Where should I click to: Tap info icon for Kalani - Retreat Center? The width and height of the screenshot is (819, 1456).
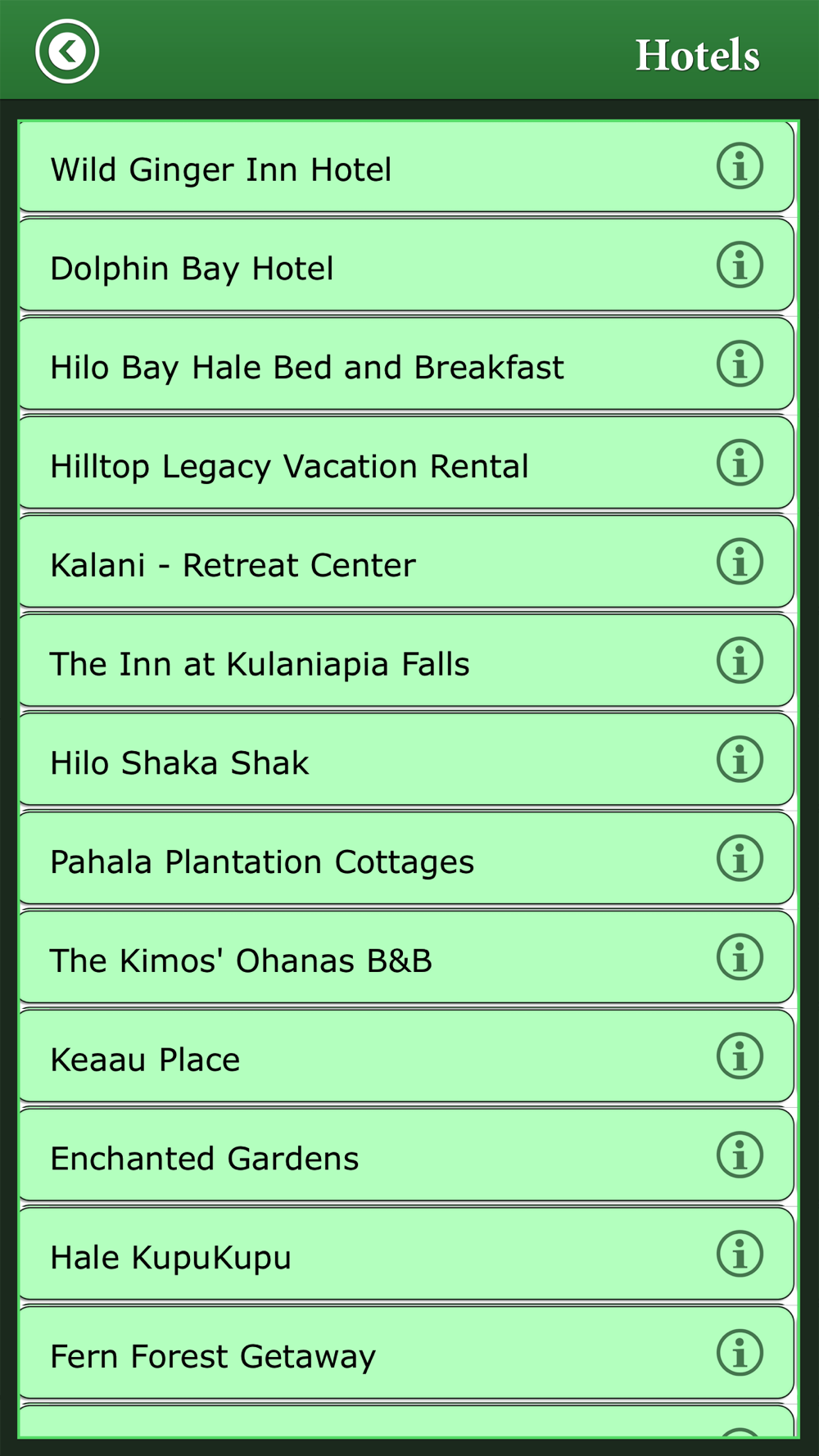tap(740, 562)
